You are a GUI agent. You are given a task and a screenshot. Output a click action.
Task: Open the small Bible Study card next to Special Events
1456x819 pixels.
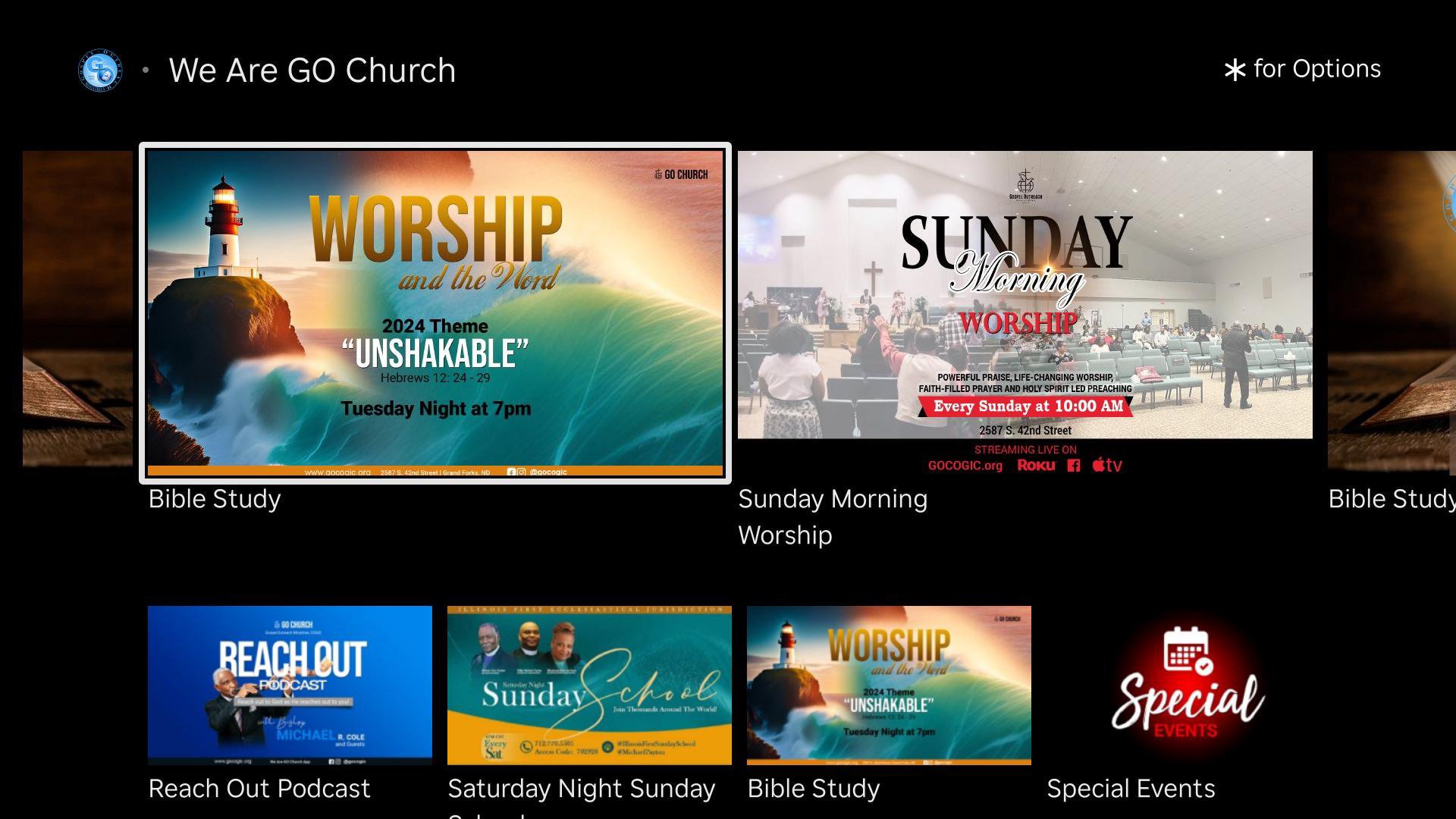pyautogui.click(x=889, y=685)
